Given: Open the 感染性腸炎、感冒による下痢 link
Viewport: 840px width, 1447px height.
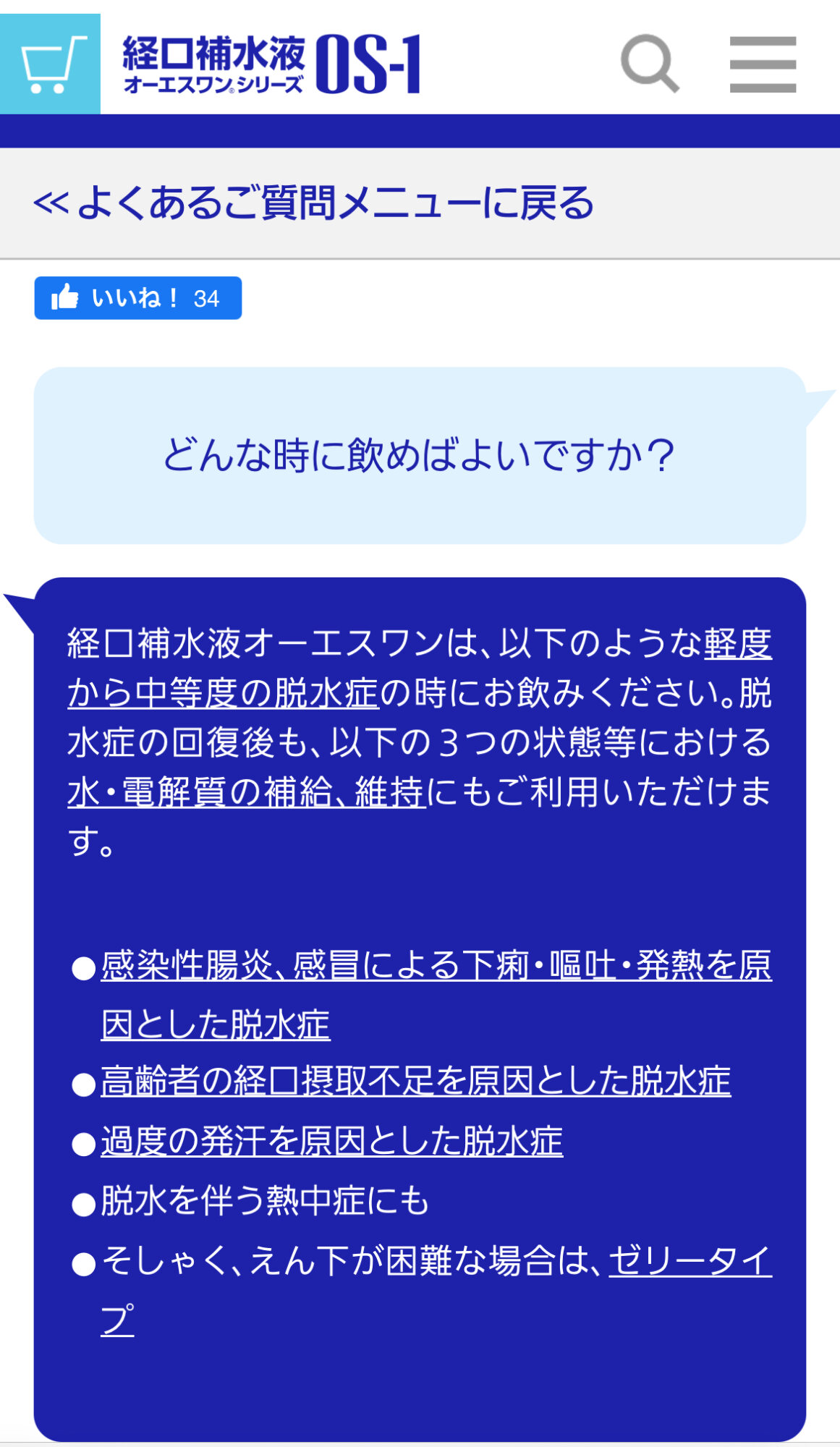Looking at the screenshot, I should click(436, 995).
